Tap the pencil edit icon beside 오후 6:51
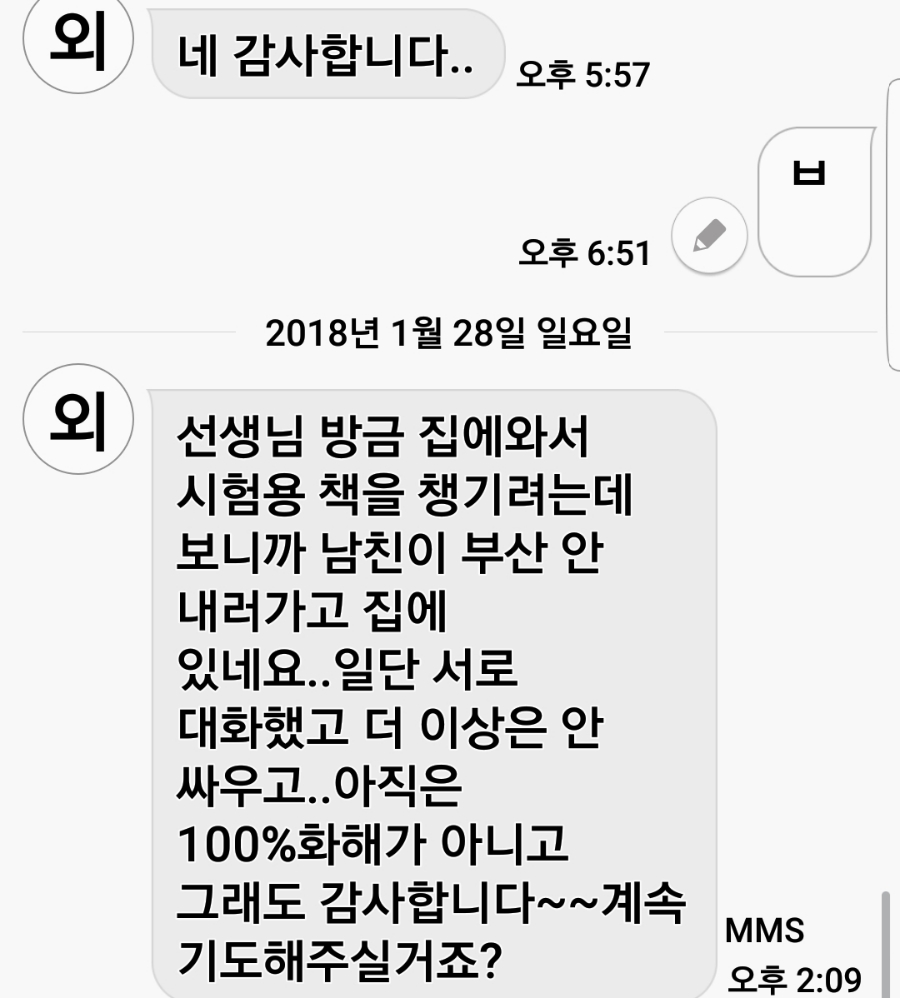 tap(709, 237)
